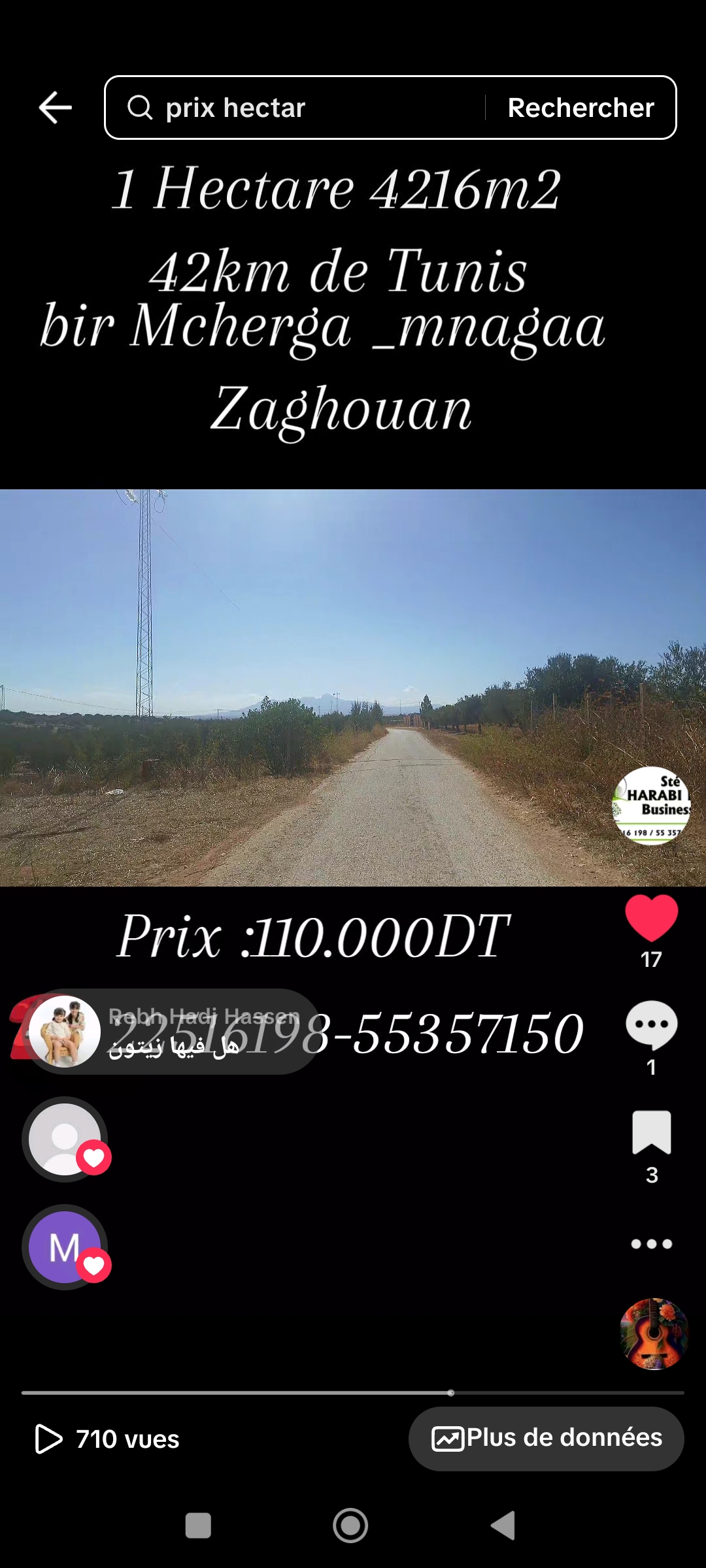This screenshot has width=706, height=1568.
Task: Bookmark this video
Action: [651, 1133]
